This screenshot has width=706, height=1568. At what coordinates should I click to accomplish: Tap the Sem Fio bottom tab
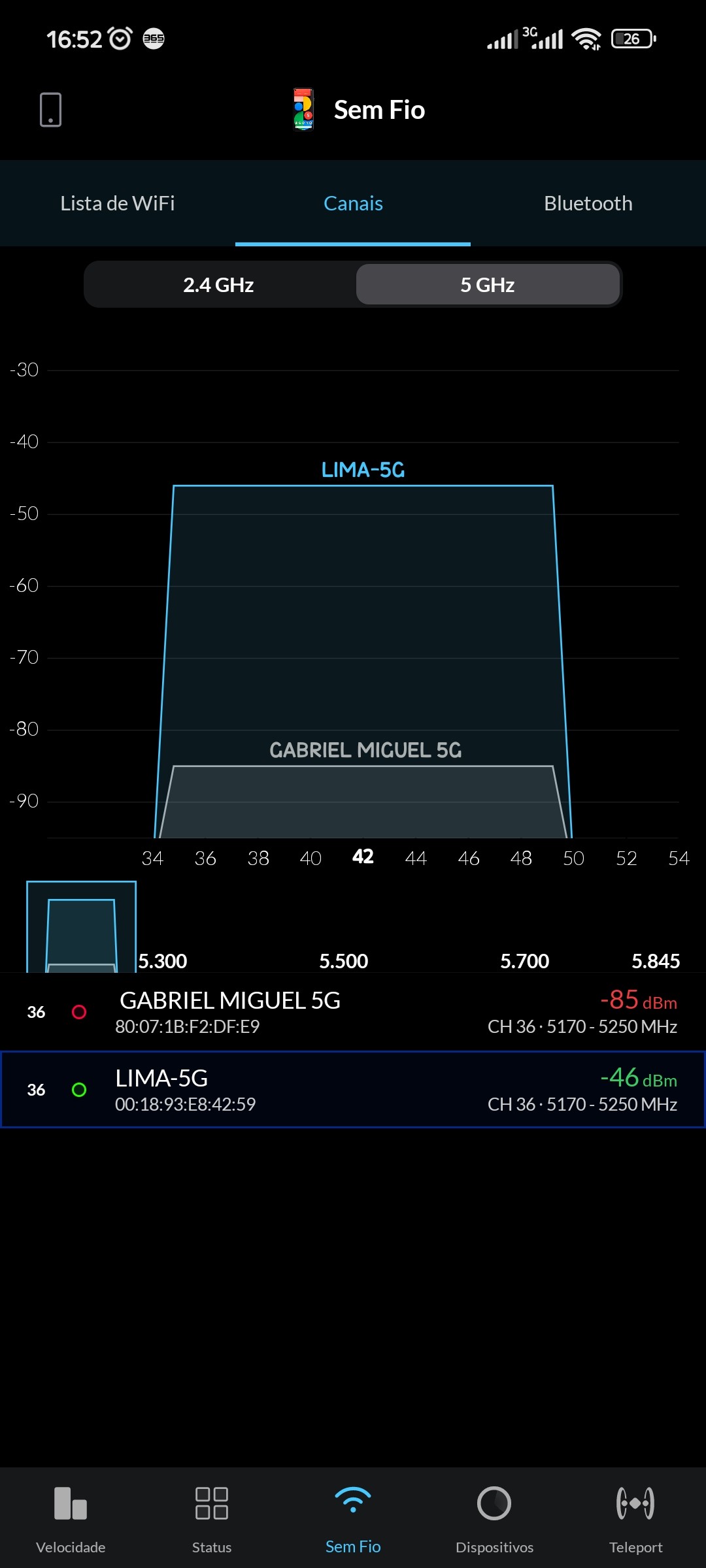pyautogui.click(x=353, y=1517)
